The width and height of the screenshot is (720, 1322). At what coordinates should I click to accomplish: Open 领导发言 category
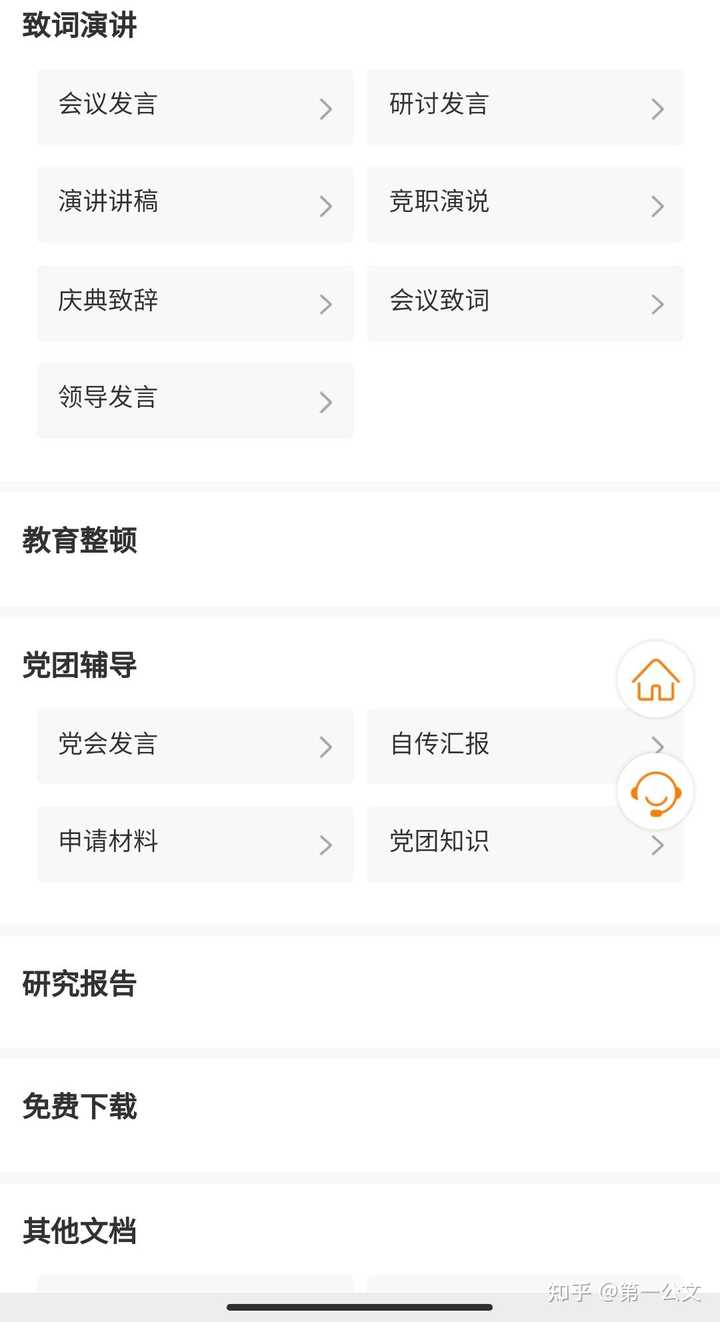point(195,400)
